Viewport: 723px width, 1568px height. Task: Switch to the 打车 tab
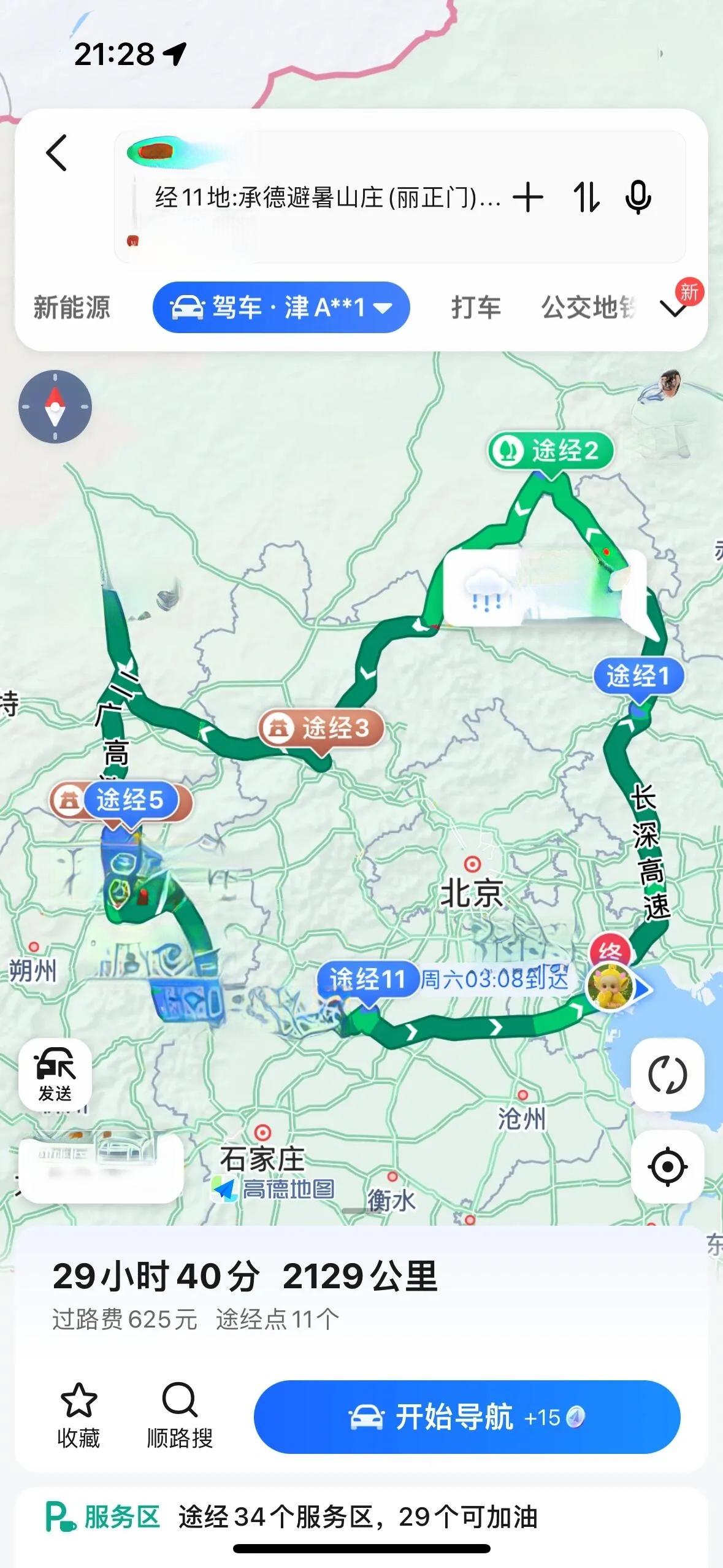476,307
